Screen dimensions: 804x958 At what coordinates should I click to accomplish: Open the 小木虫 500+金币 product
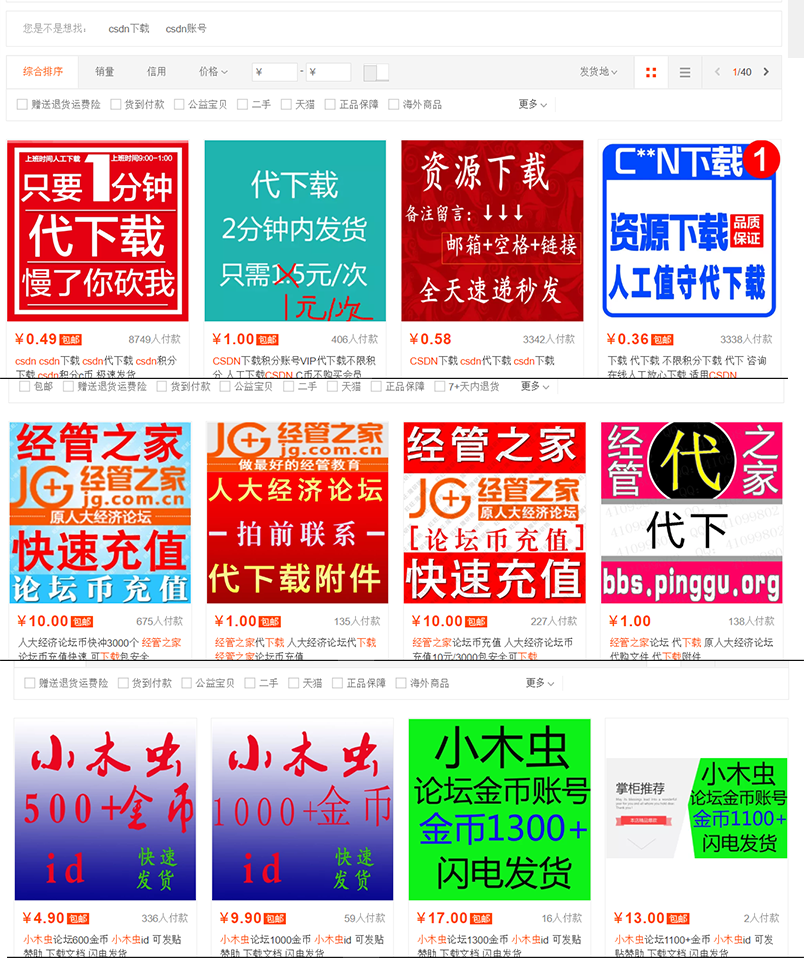tap(105, 809)
